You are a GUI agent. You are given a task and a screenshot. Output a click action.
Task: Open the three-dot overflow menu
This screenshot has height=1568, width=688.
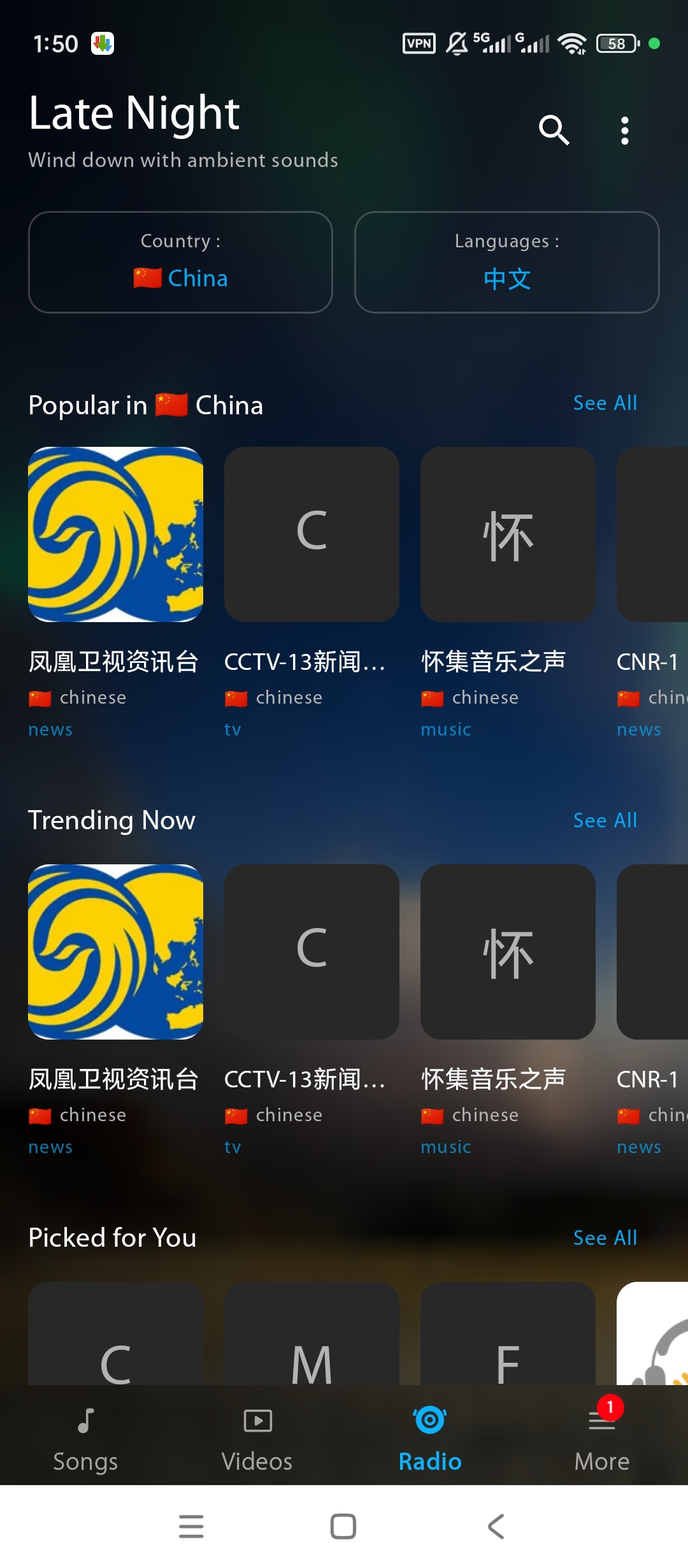pyautogui.click(x=624, y=131)
